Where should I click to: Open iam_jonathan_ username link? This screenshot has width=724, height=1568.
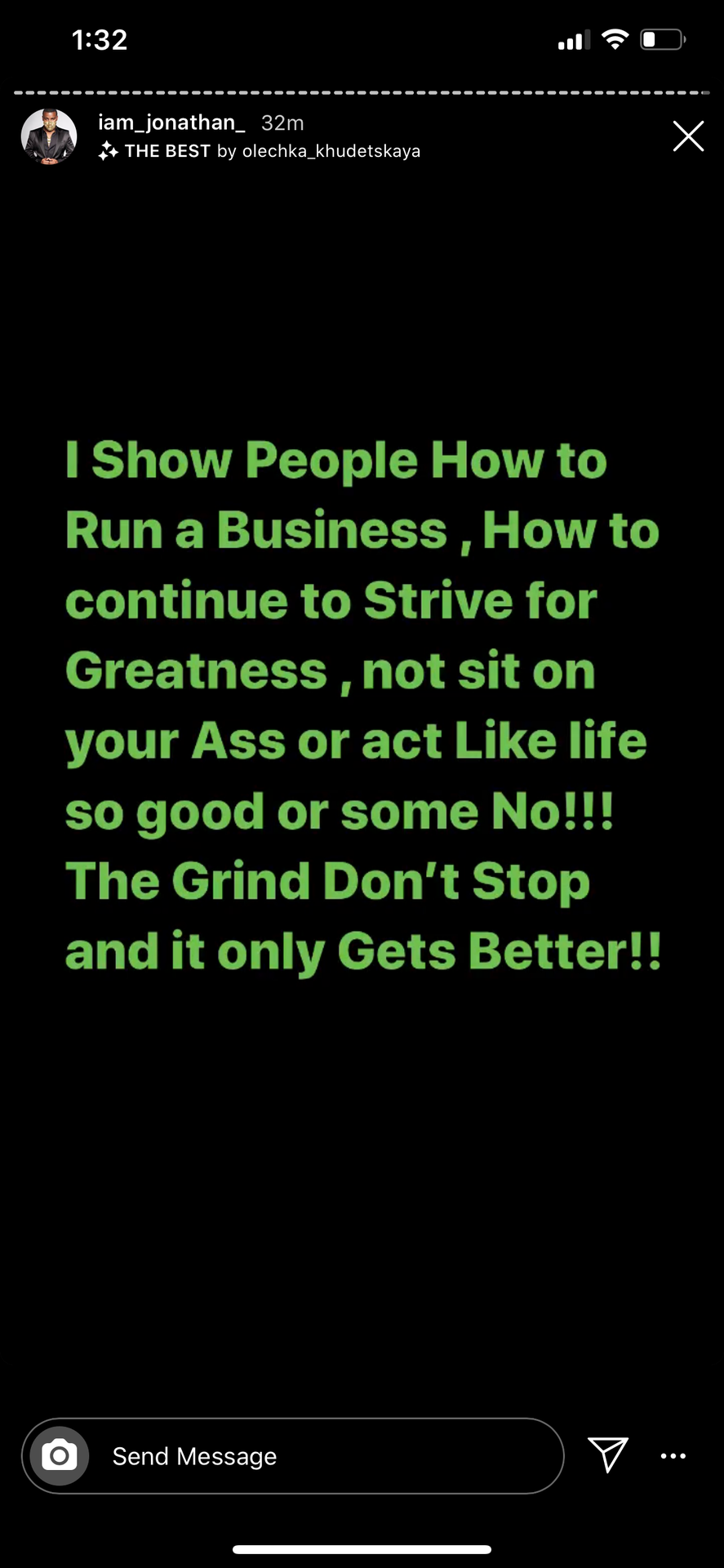pos(171,122)
